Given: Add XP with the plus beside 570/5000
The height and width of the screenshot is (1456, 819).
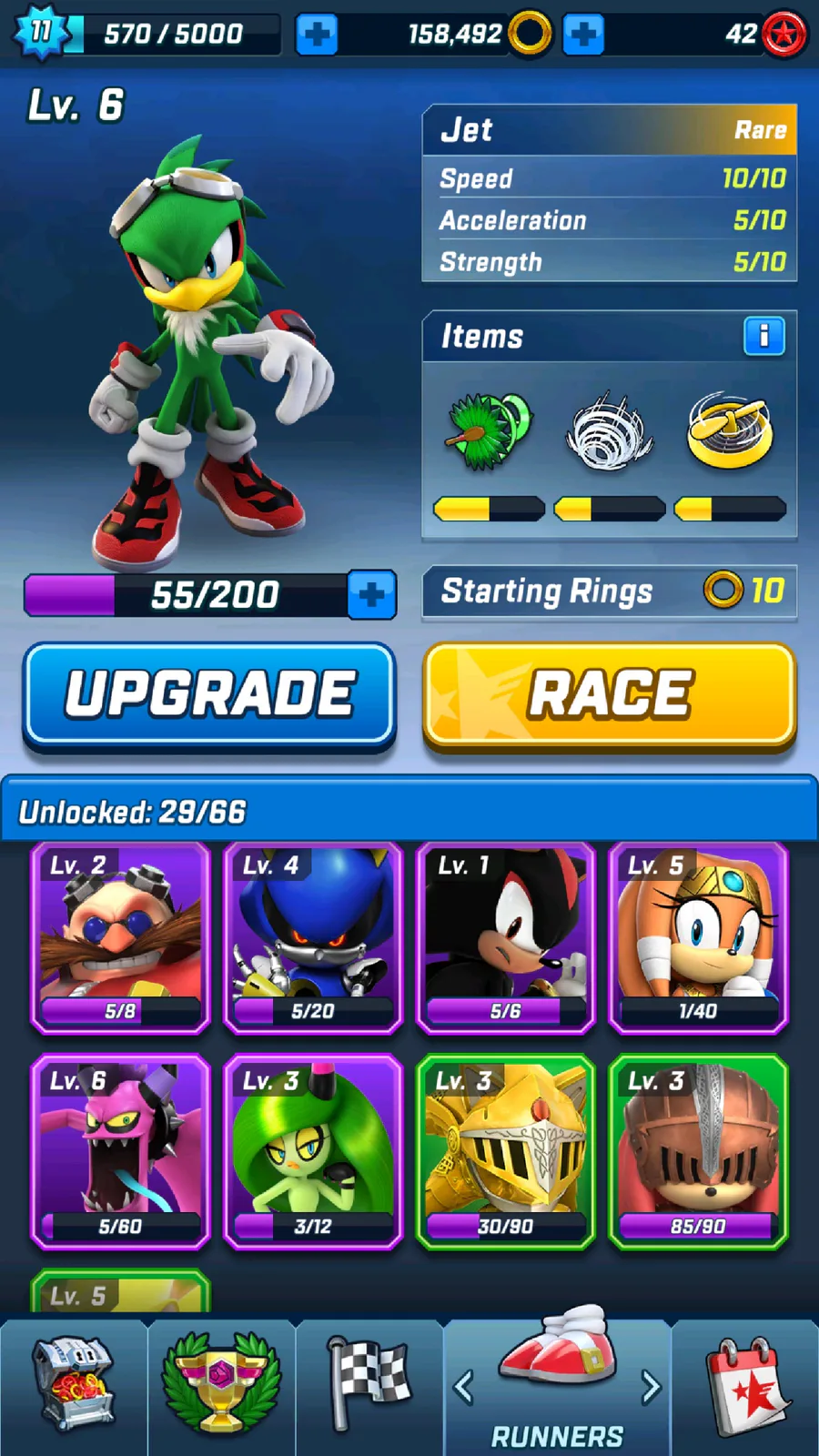Looking at the screenshot, I should [x=317, y=35].
